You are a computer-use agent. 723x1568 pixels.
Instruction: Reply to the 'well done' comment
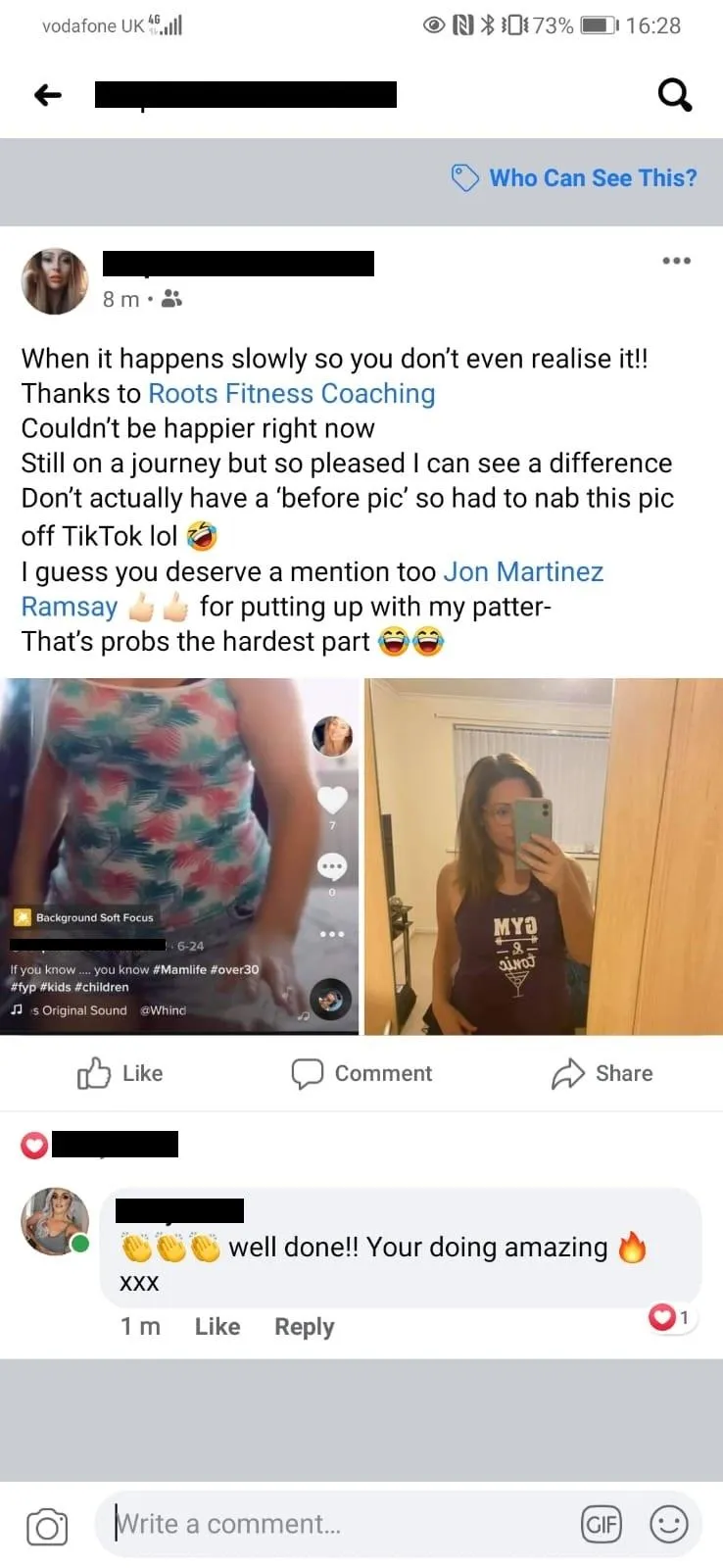click(304, 1327)
